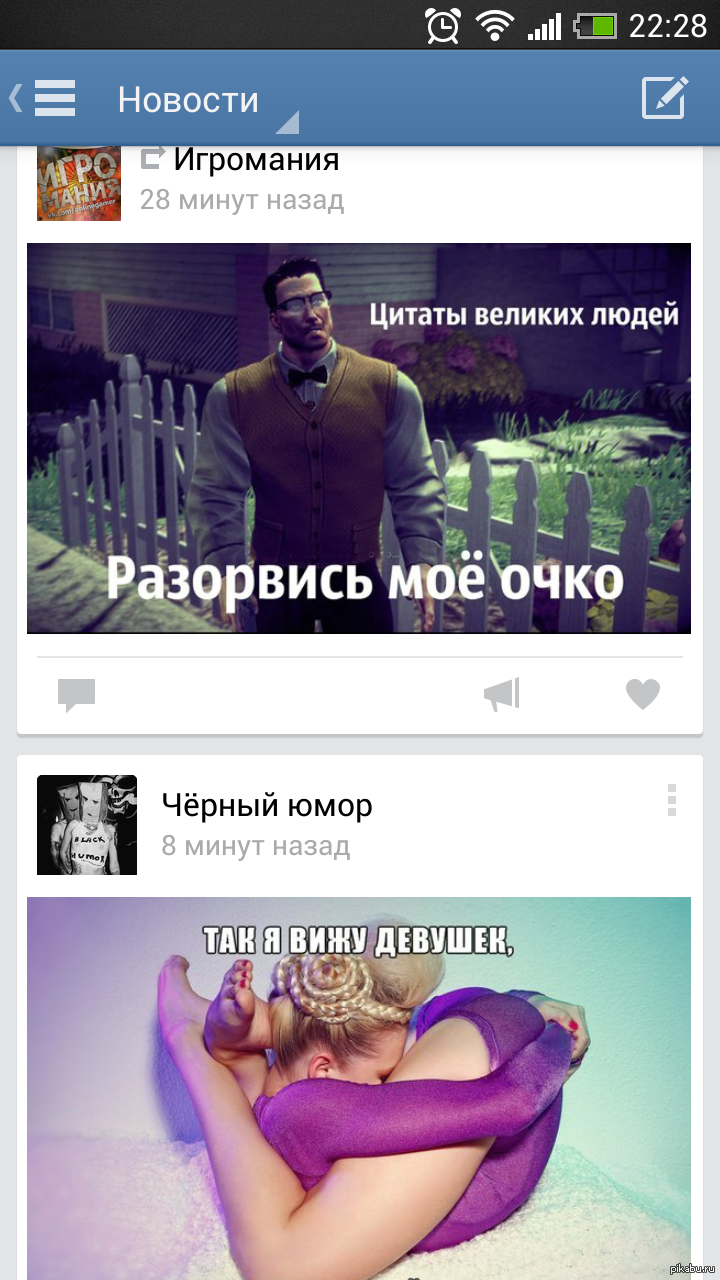Open the Чёрный юмор community avatar
720x1280 pixels.
[87, 825]
